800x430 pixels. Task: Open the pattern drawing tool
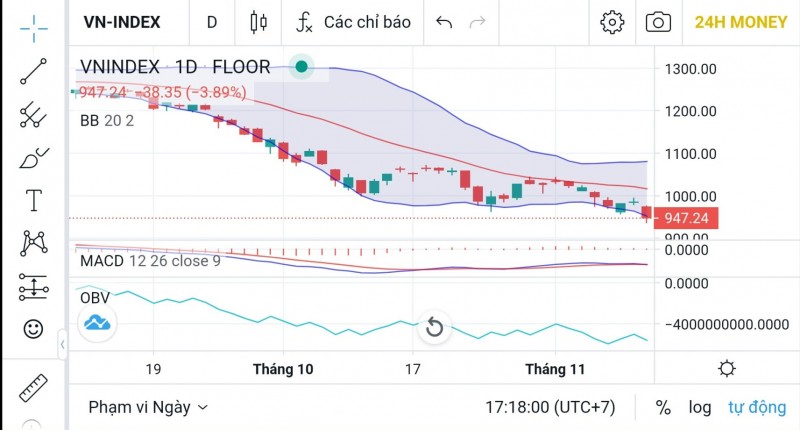tap(34, 243)
